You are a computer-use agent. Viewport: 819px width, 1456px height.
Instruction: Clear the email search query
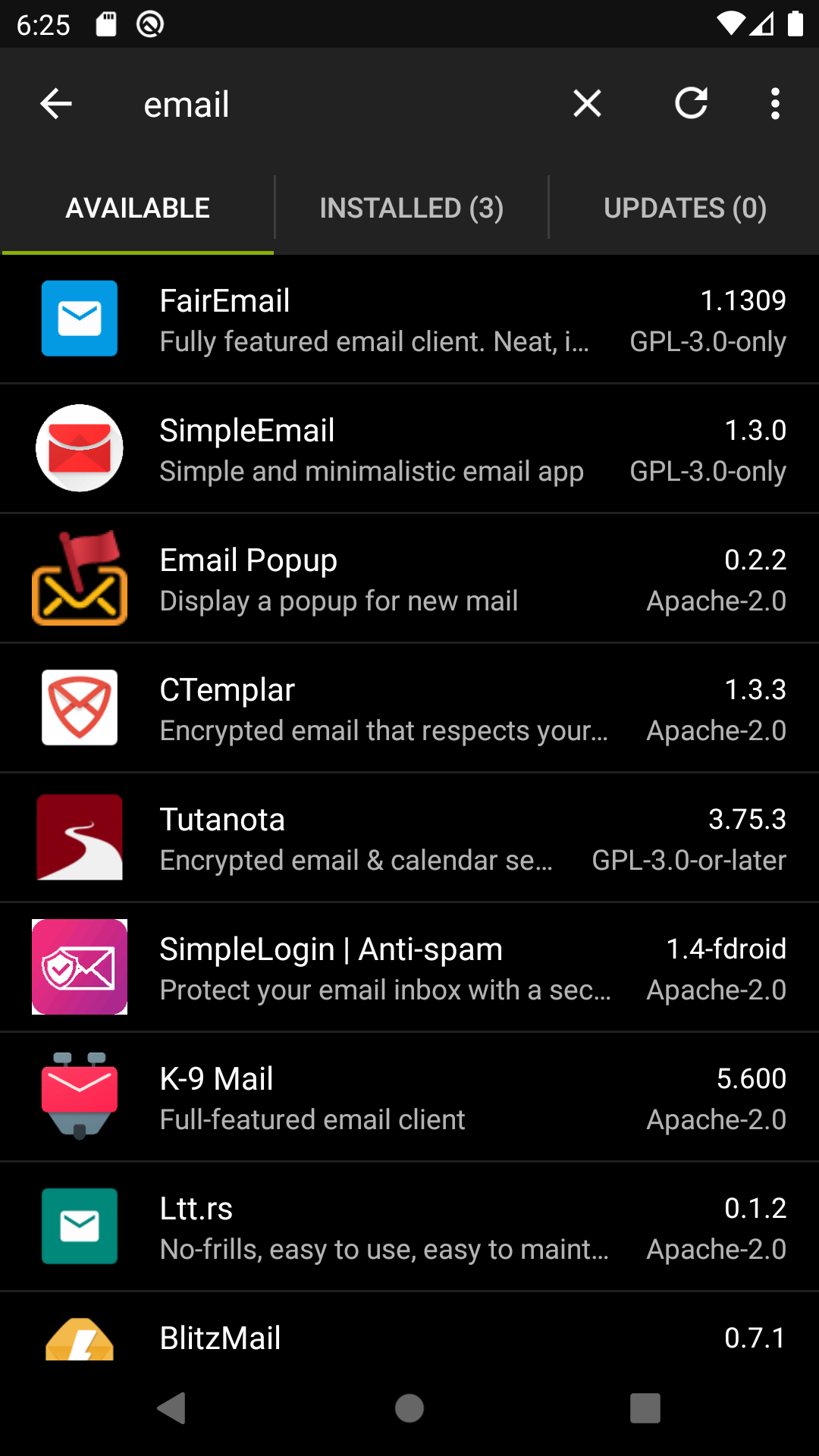pyautogui.click(x=587, y=104)
